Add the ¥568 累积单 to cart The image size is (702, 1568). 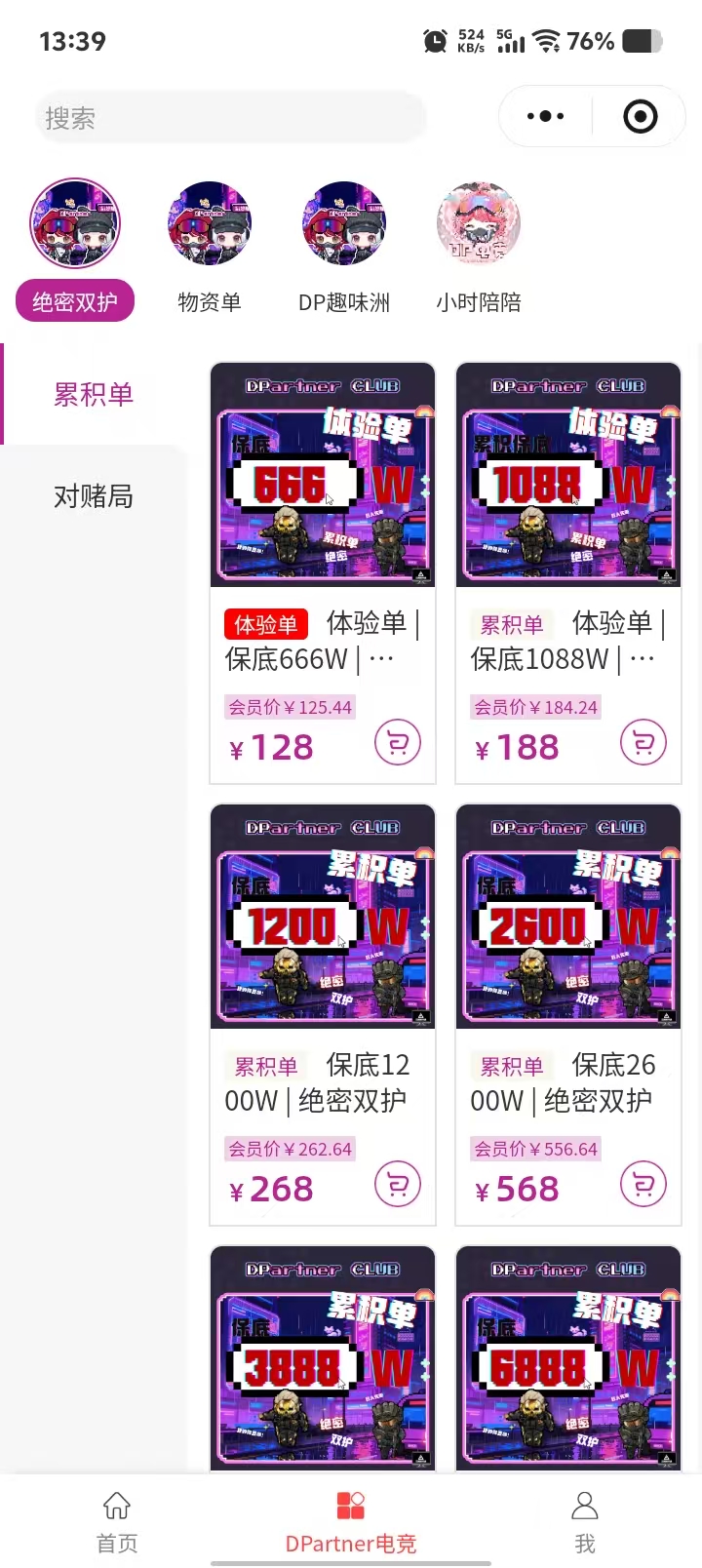643,1185
